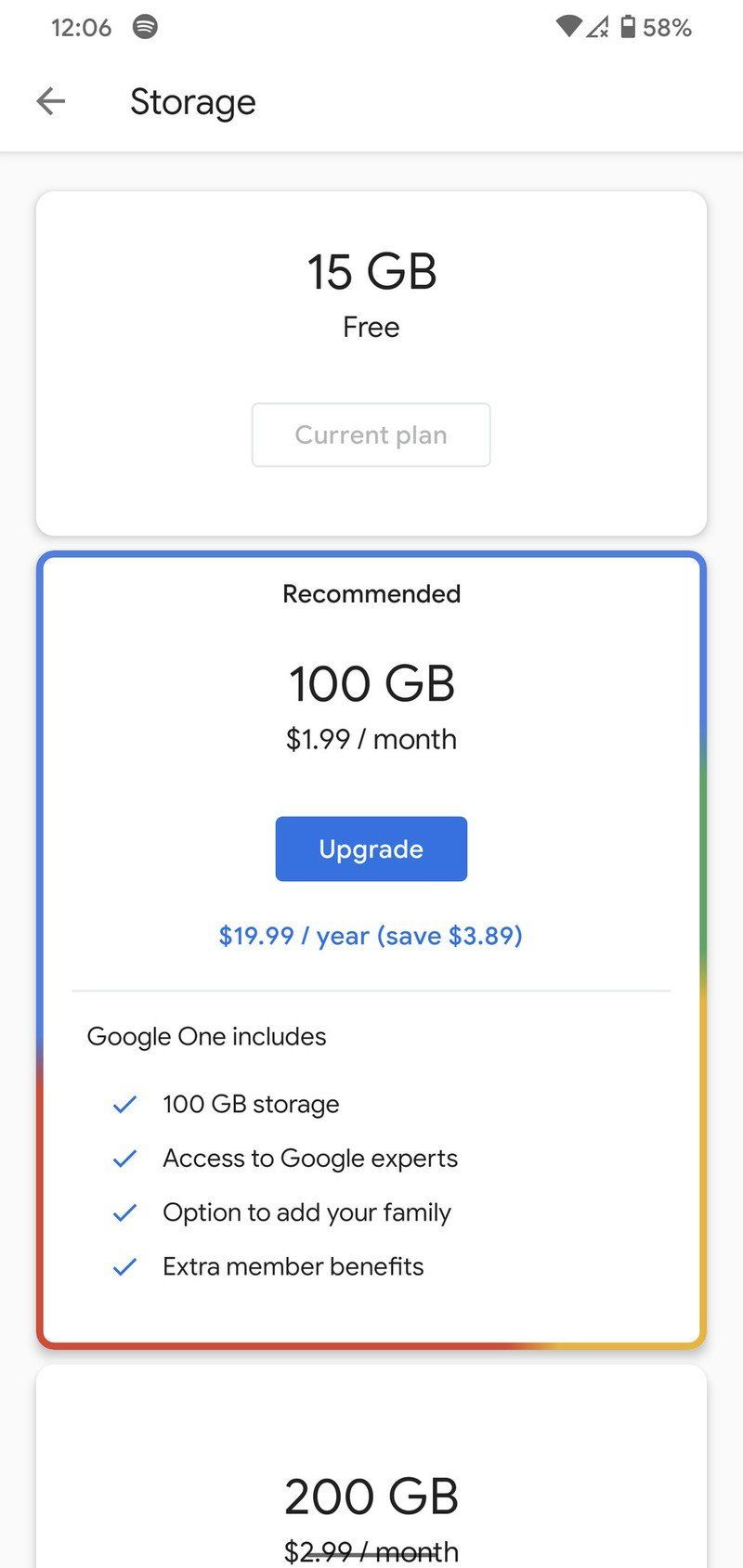The width and height of the screenshot is (743, 1568).
Task: Click the checkmark beside Extra member benefits
Action: 124,1266
